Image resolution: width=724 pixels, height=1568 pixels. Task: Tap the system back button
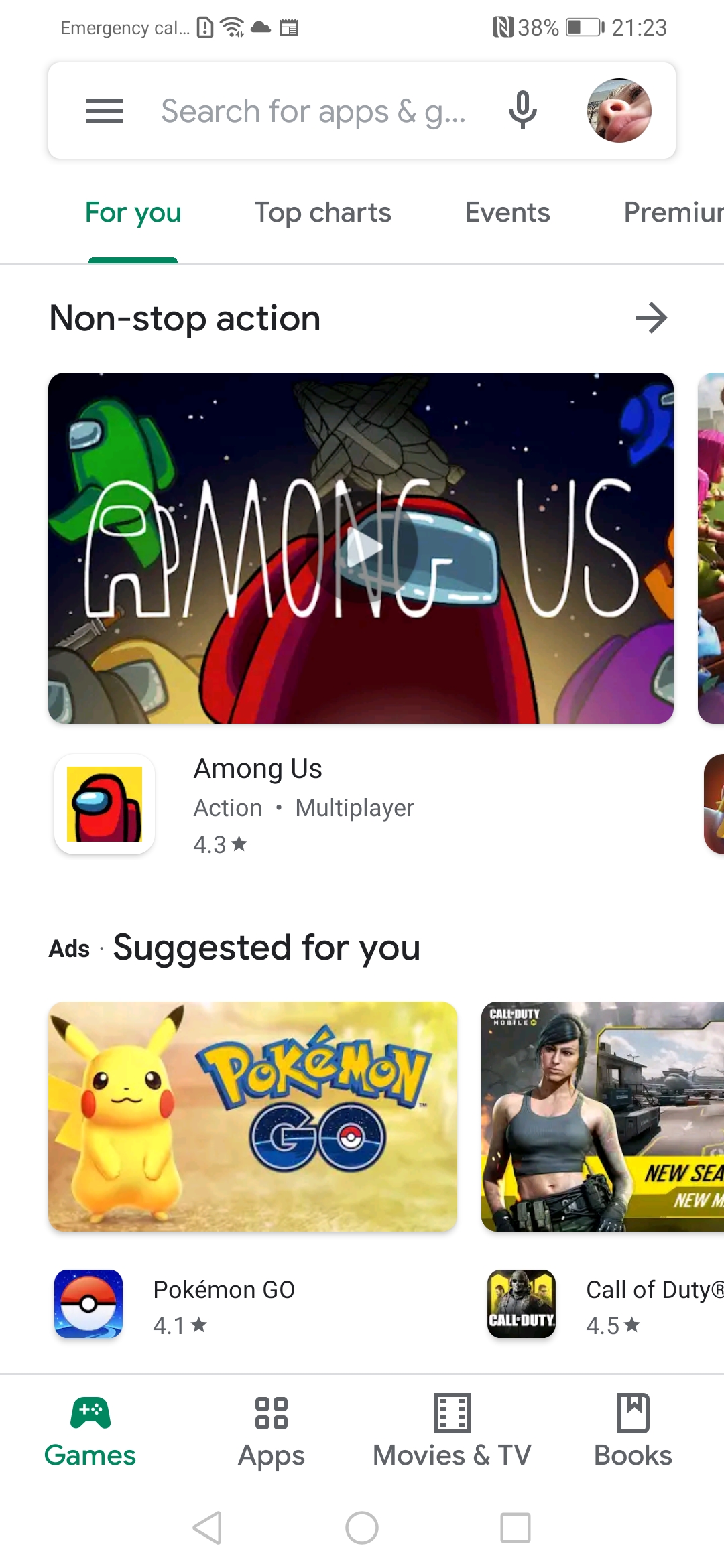click(207, 1528)
